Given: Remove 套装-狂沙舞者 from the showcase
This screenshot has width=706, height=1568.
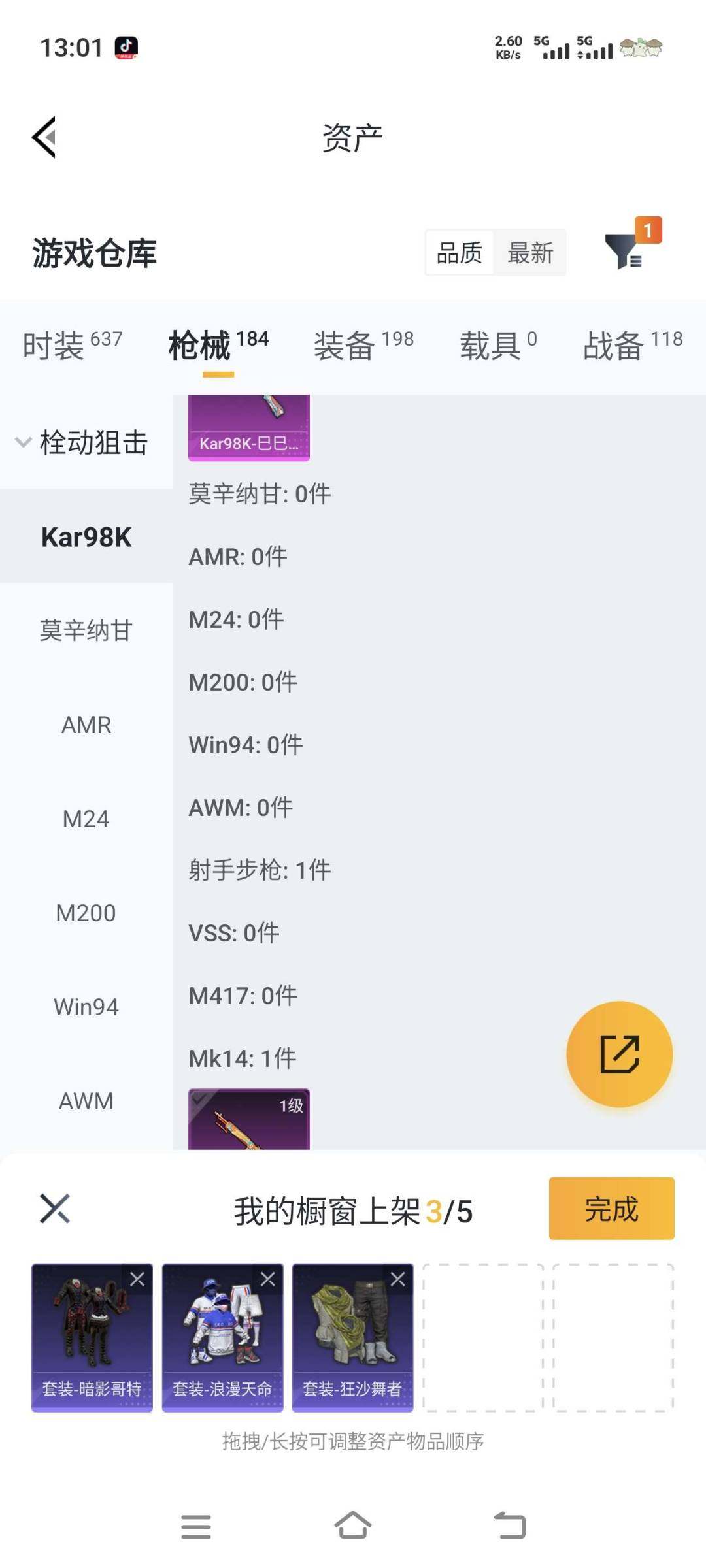Looking at the screenshot, I should (x=397, y=1279).
